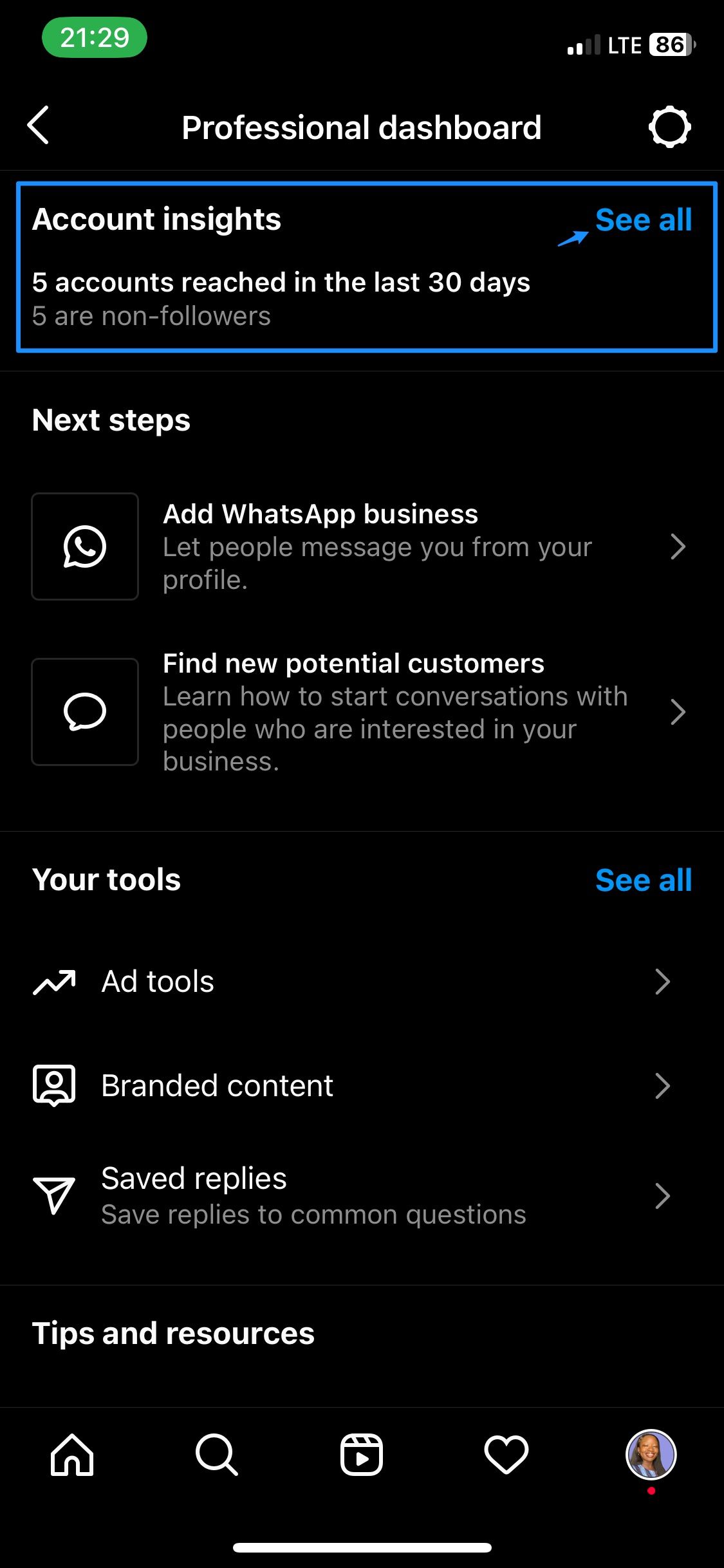Screen dimensions: 724x1568
Task: Switch to the Reels tab
Action: 362,1455
